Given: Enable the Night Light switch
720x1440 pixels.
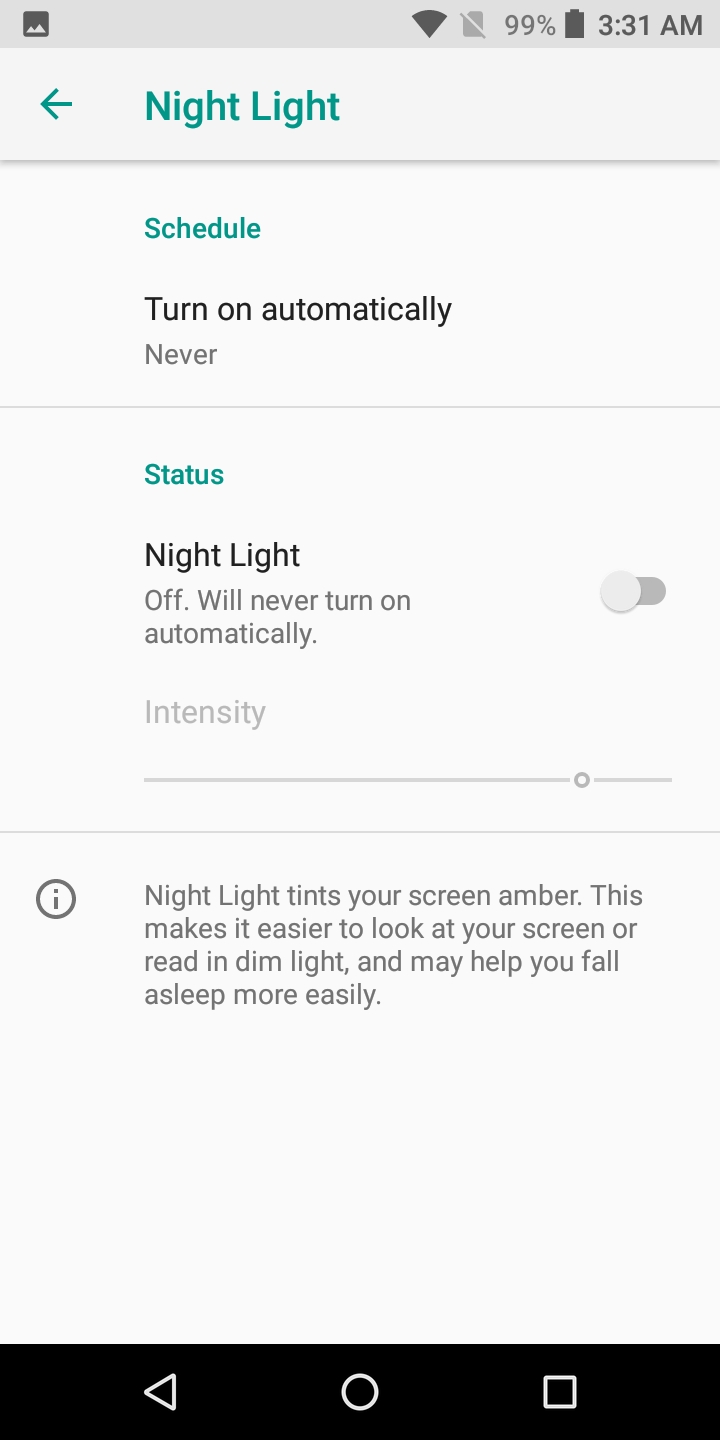Looking at the screenshot, I should point(633,592).
